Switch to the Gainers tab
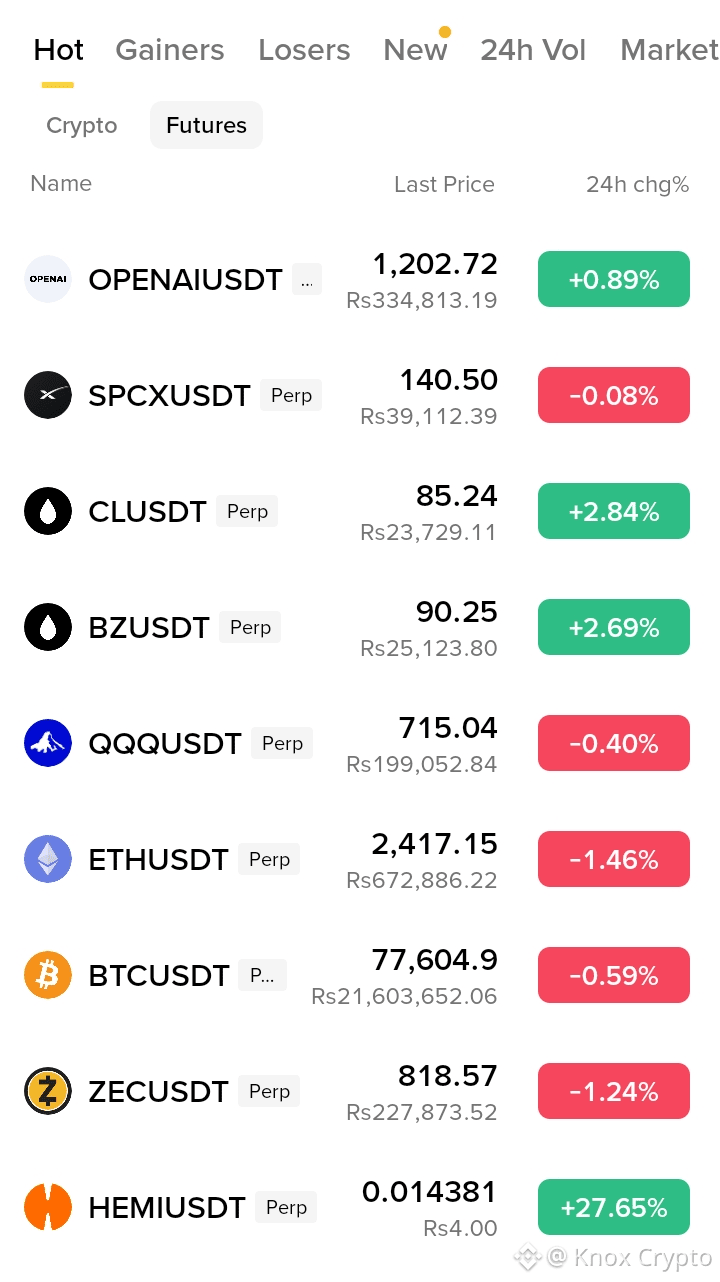Viewport: 720px width, 1282px height. 169,50
